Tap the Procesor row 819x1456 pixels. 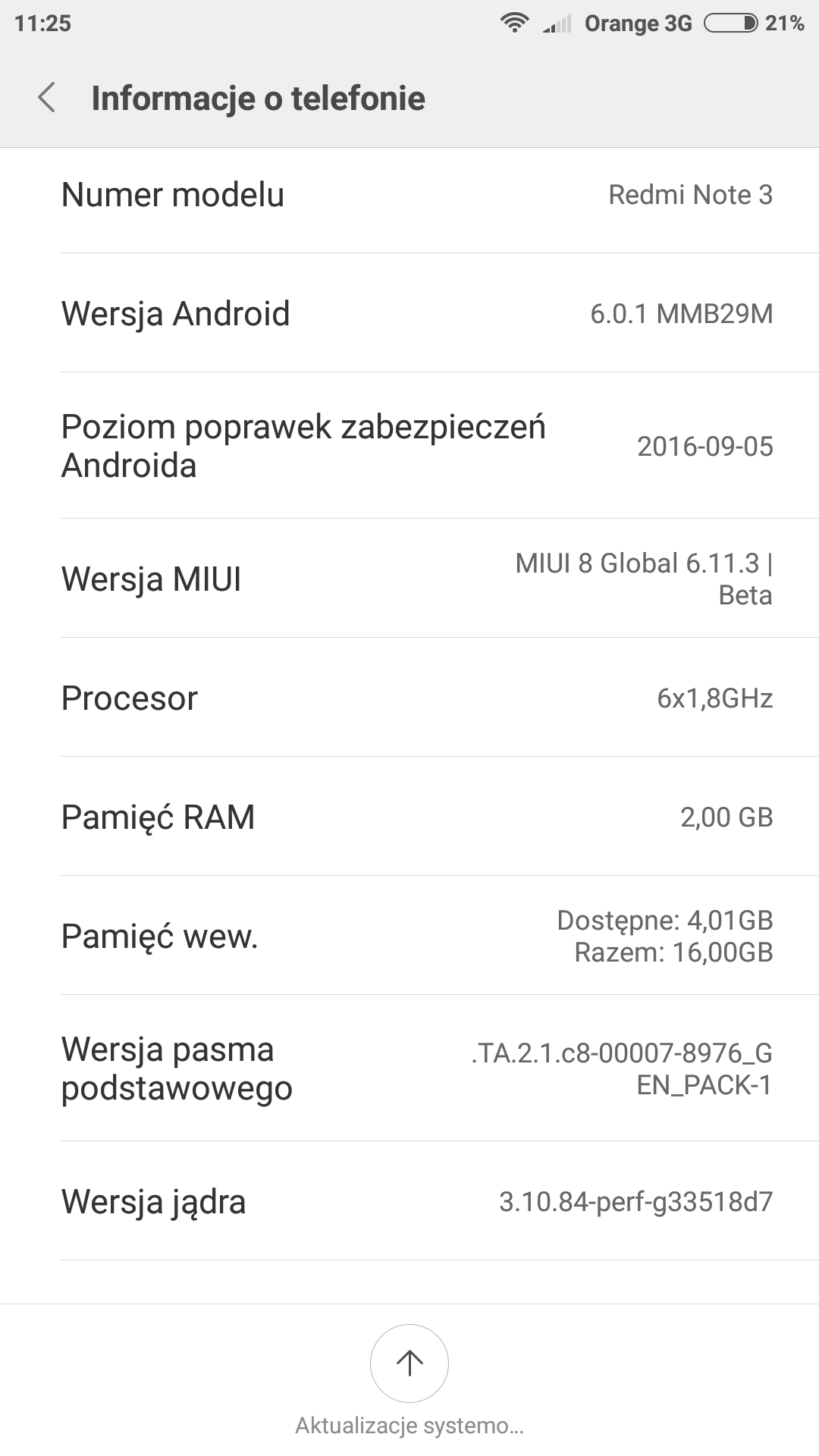click(x=409, y=698)
